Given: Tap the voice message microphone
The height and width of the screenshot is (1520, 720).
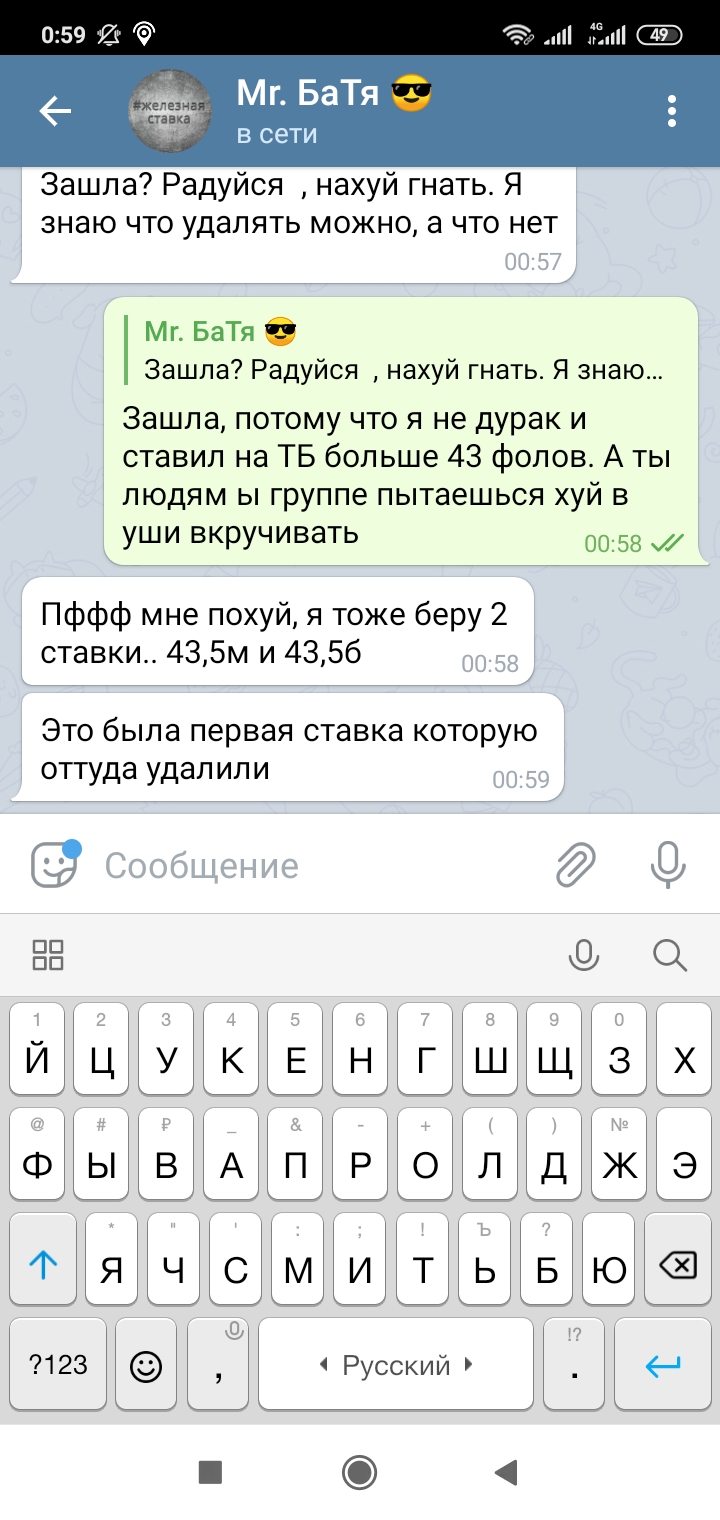Looking at the screenshot, I should (668, 865).
